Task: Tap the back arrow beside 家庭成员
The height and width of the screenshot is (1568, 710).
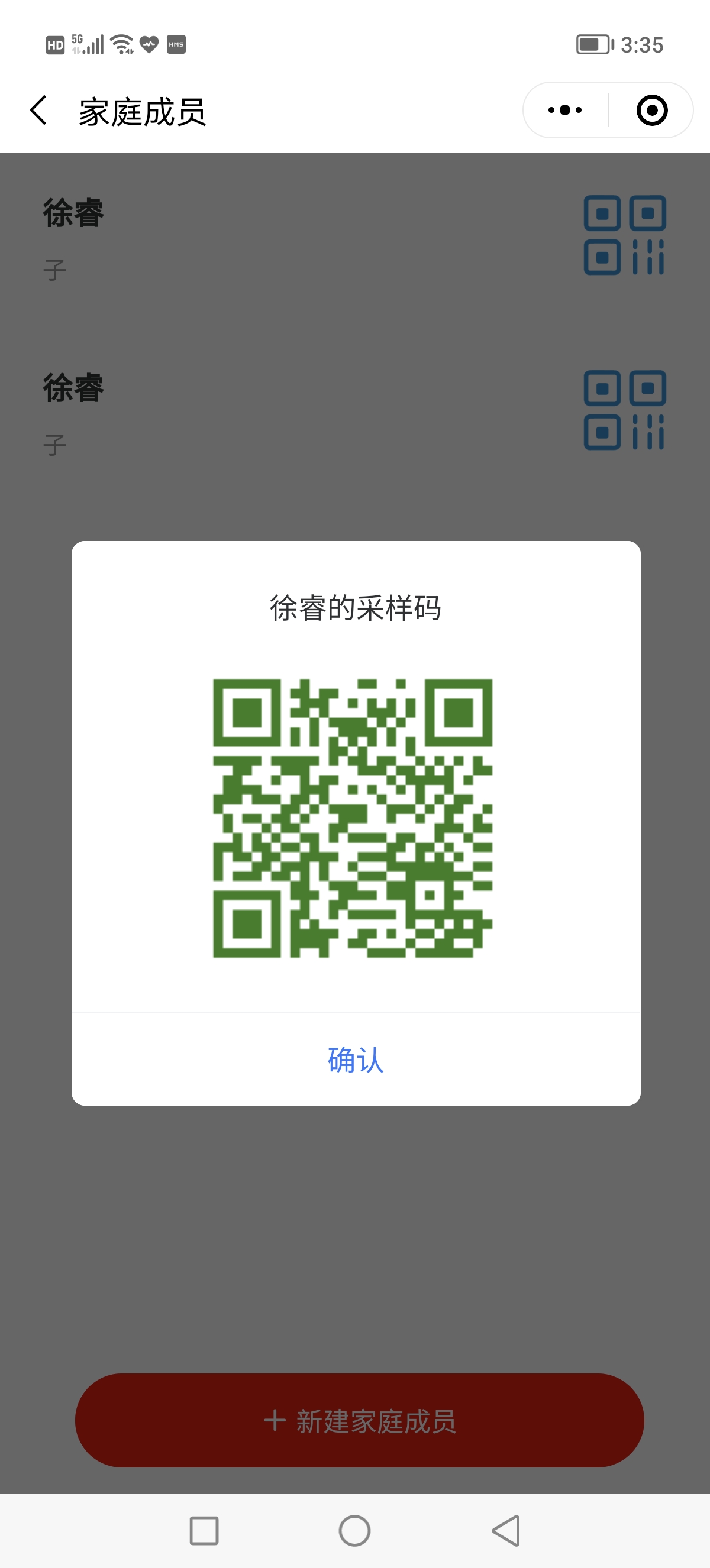Action: [39, 111]
